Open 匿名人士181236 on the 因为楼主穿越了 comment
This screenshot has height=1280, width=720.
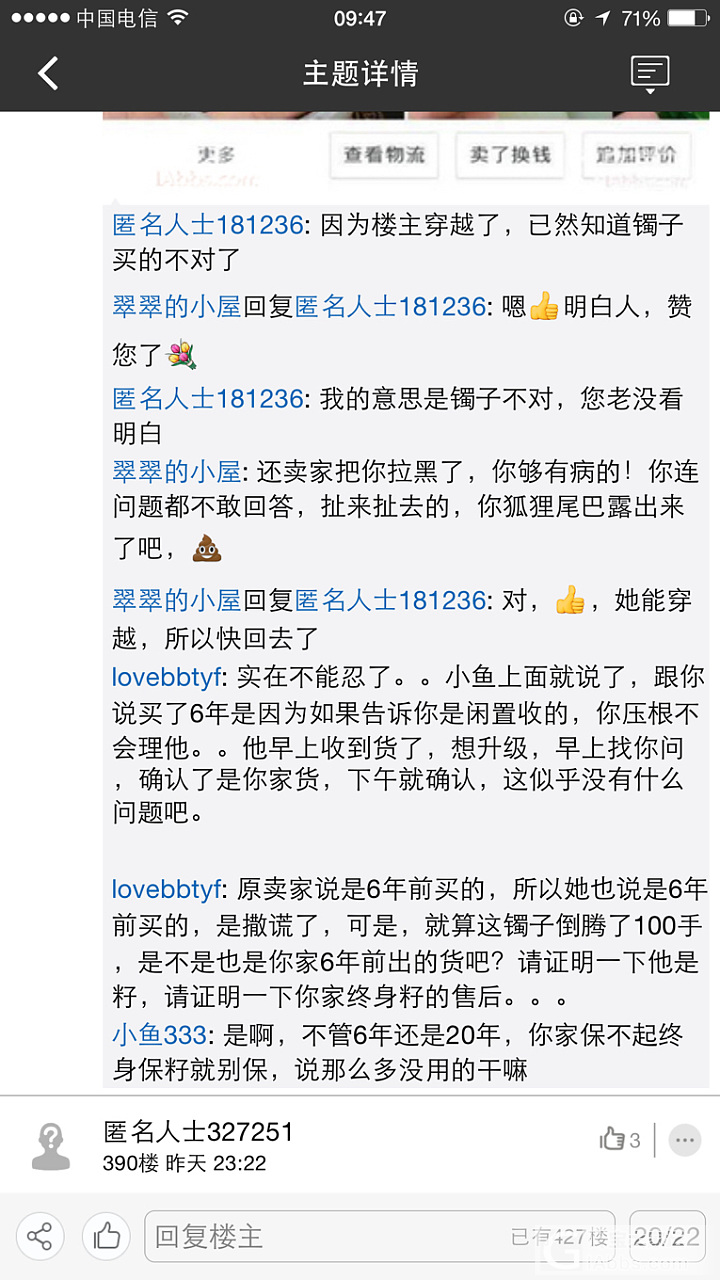208,225
